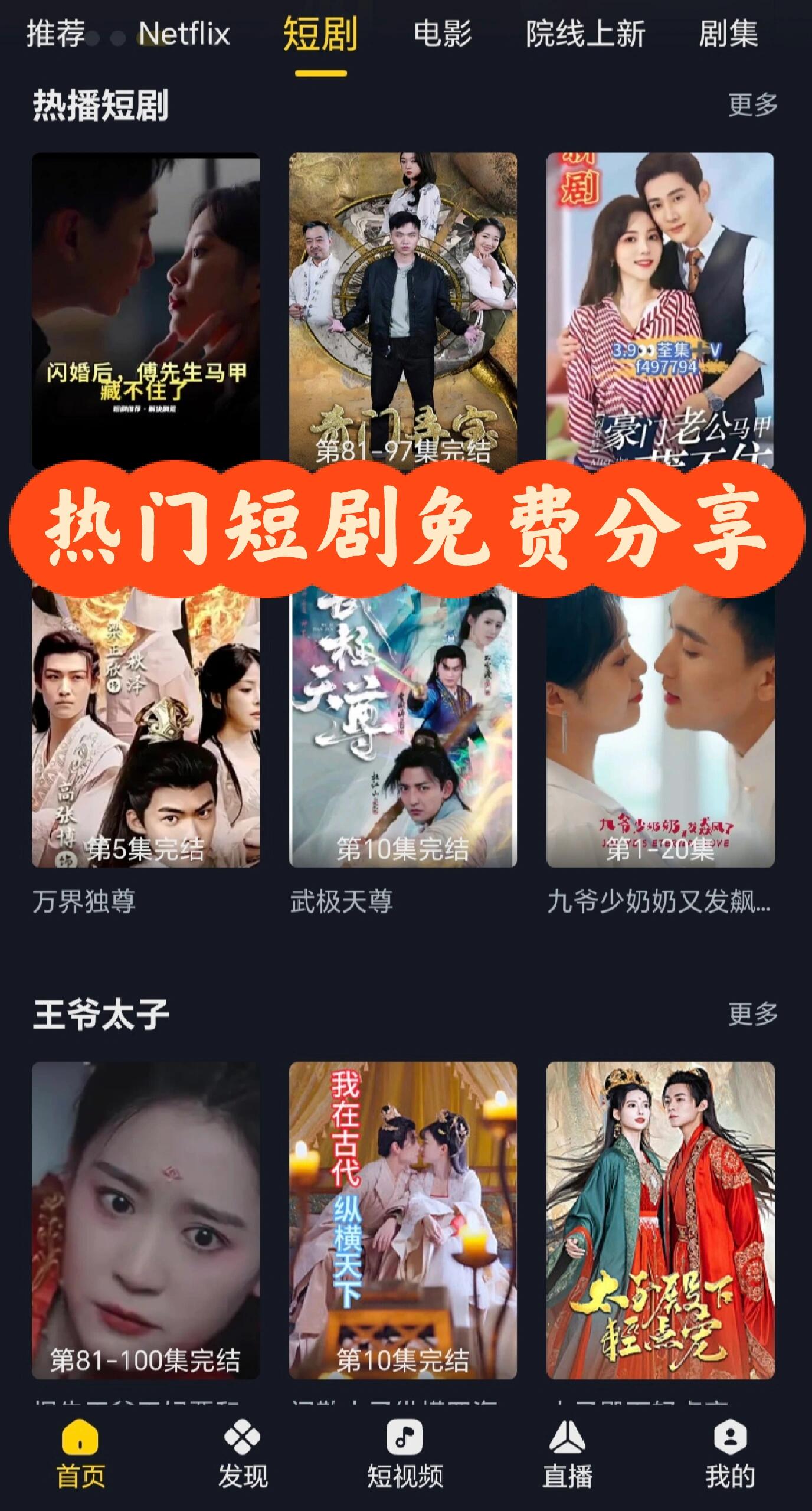Open the 豪门老公马甲 drama poster
Viewport: 812px width, 1511px height.
660,311
